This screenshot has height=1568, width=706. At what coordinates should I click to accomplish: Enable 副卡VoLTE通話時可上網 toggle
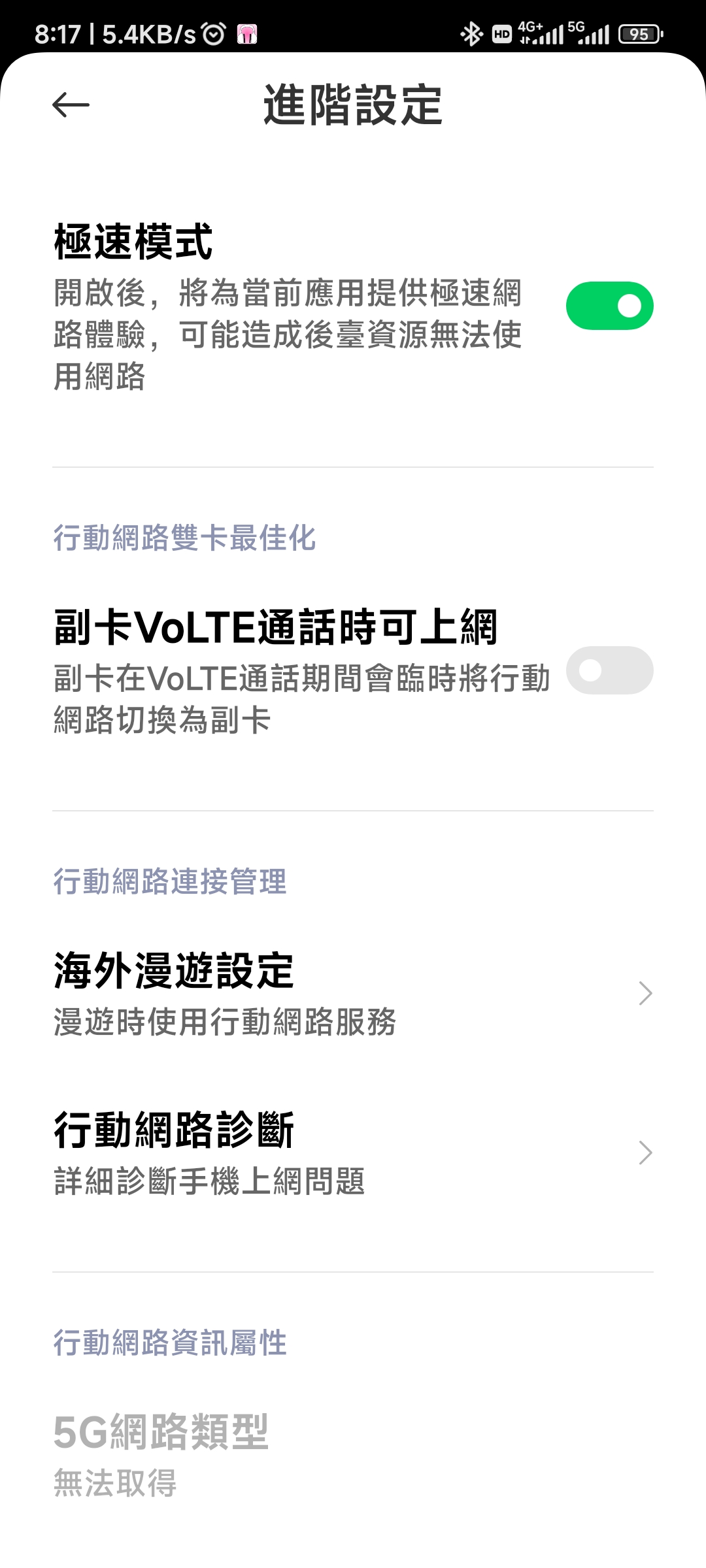click(609, 670)
